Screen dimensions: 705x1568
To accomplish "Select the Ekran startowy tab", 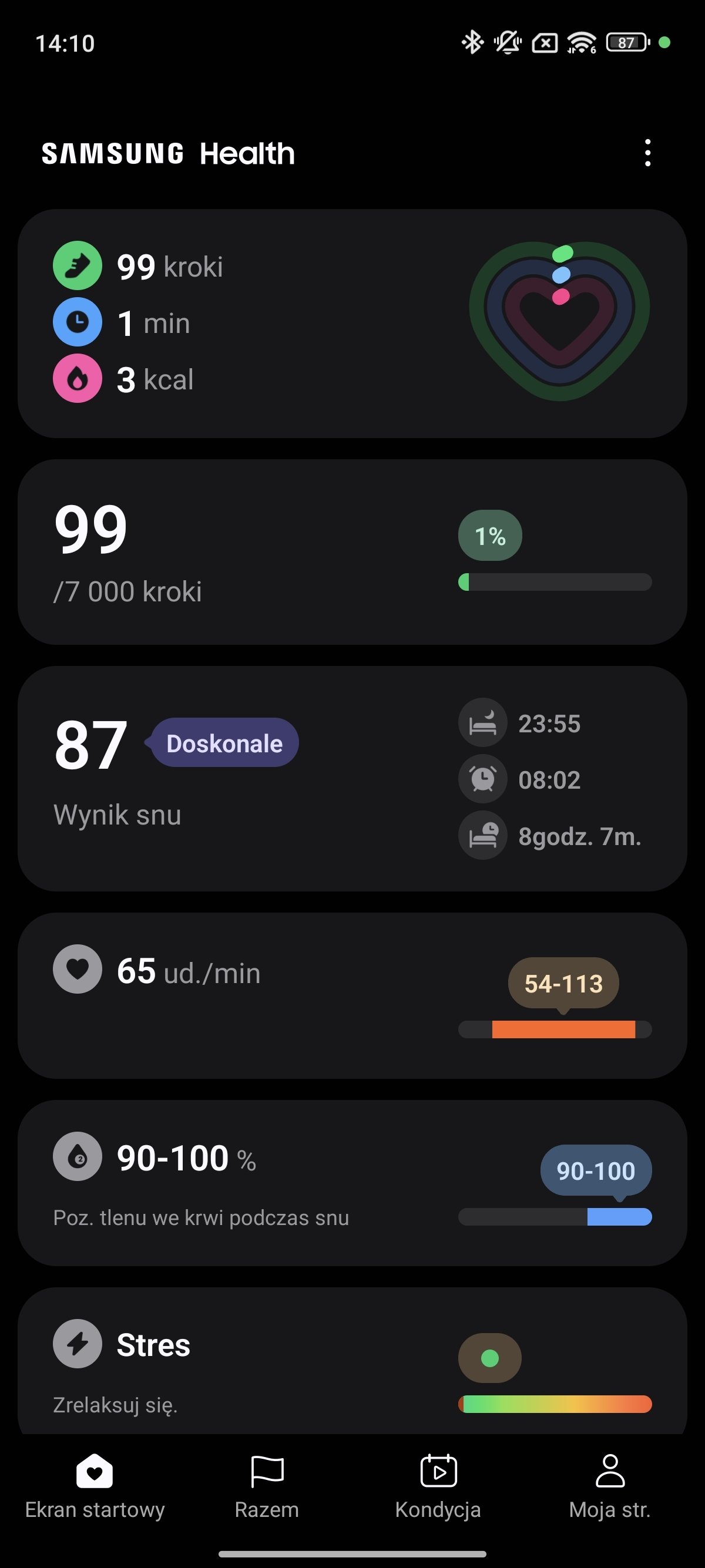I will click(95, 1486).
